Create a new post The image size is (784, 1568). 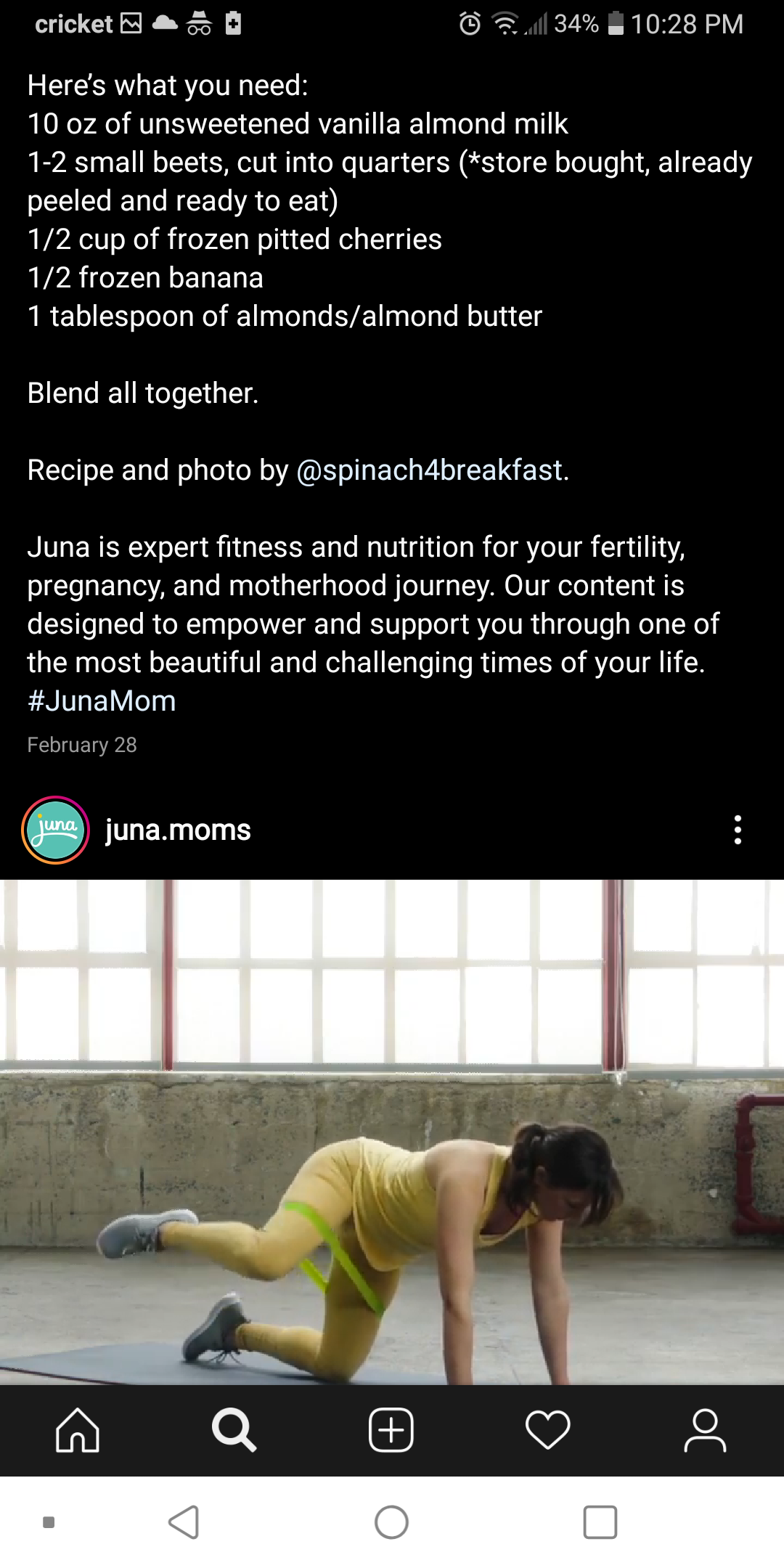coord(391,1431)
